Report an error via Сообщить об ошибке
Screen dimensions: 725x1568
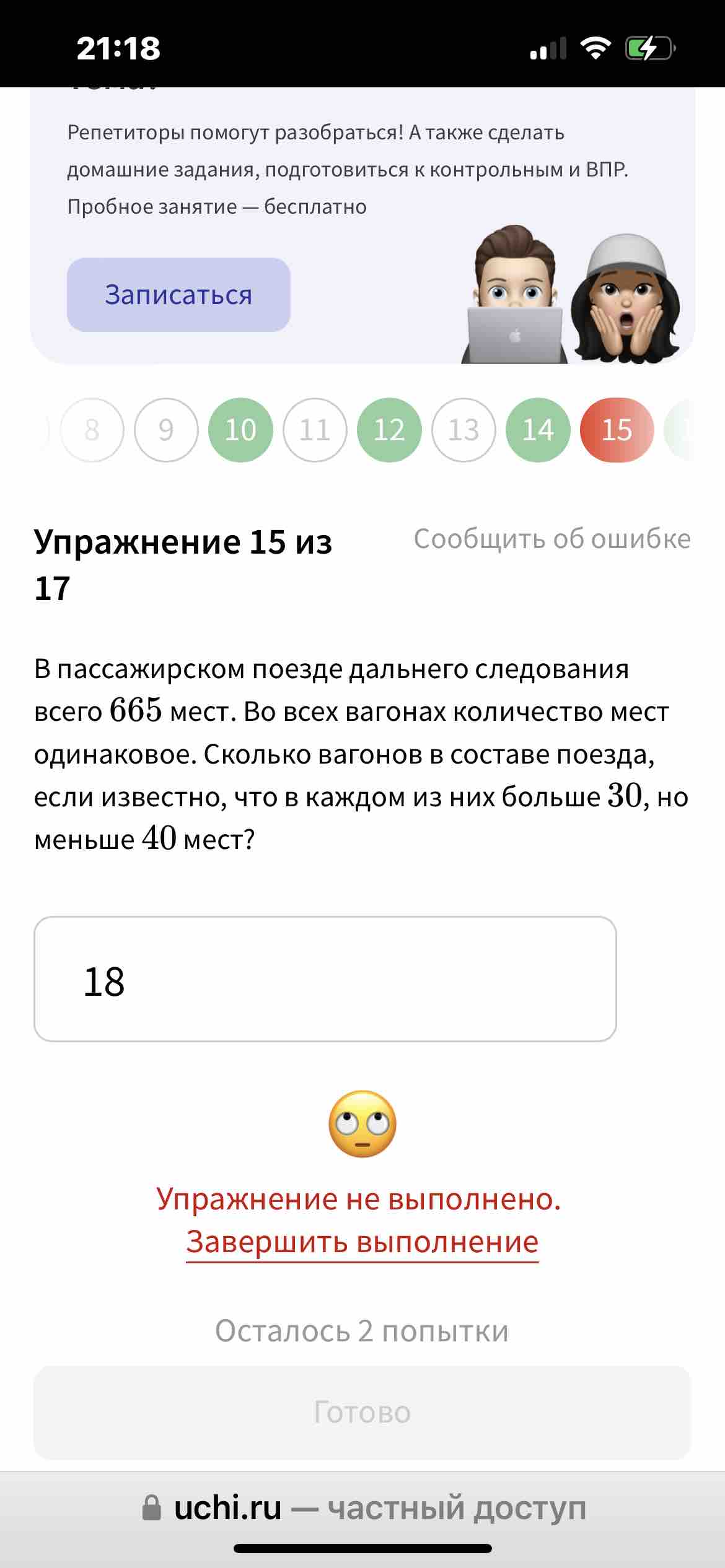coord(551,539)
